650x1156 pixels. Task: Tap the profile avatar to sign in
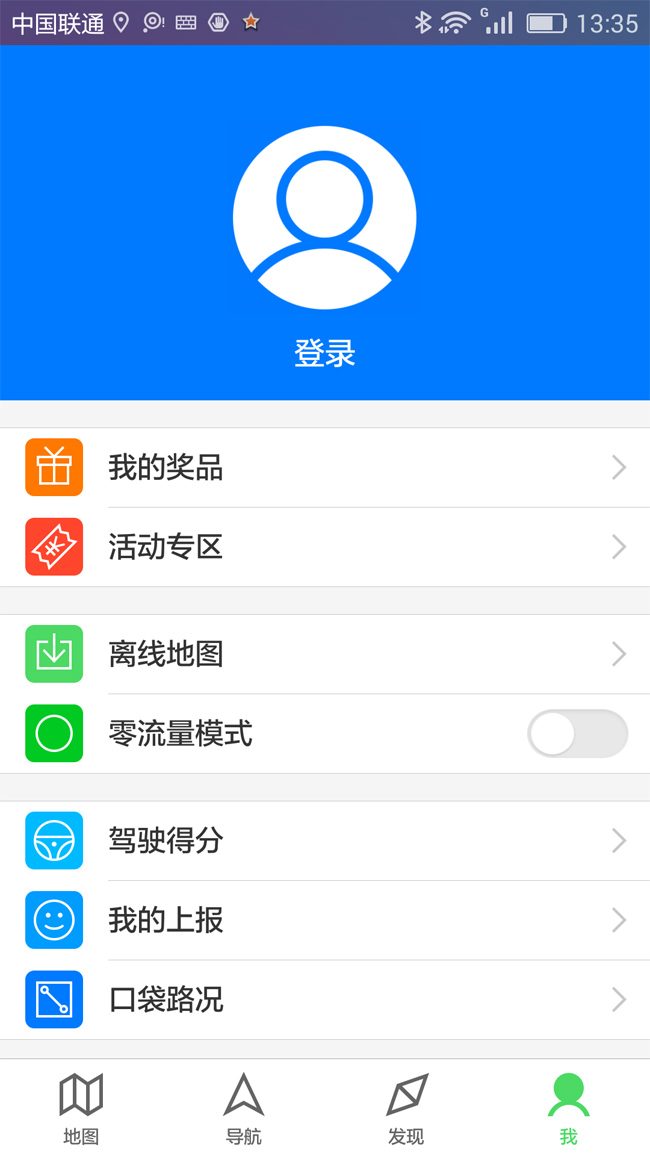(x=325, y=217)
